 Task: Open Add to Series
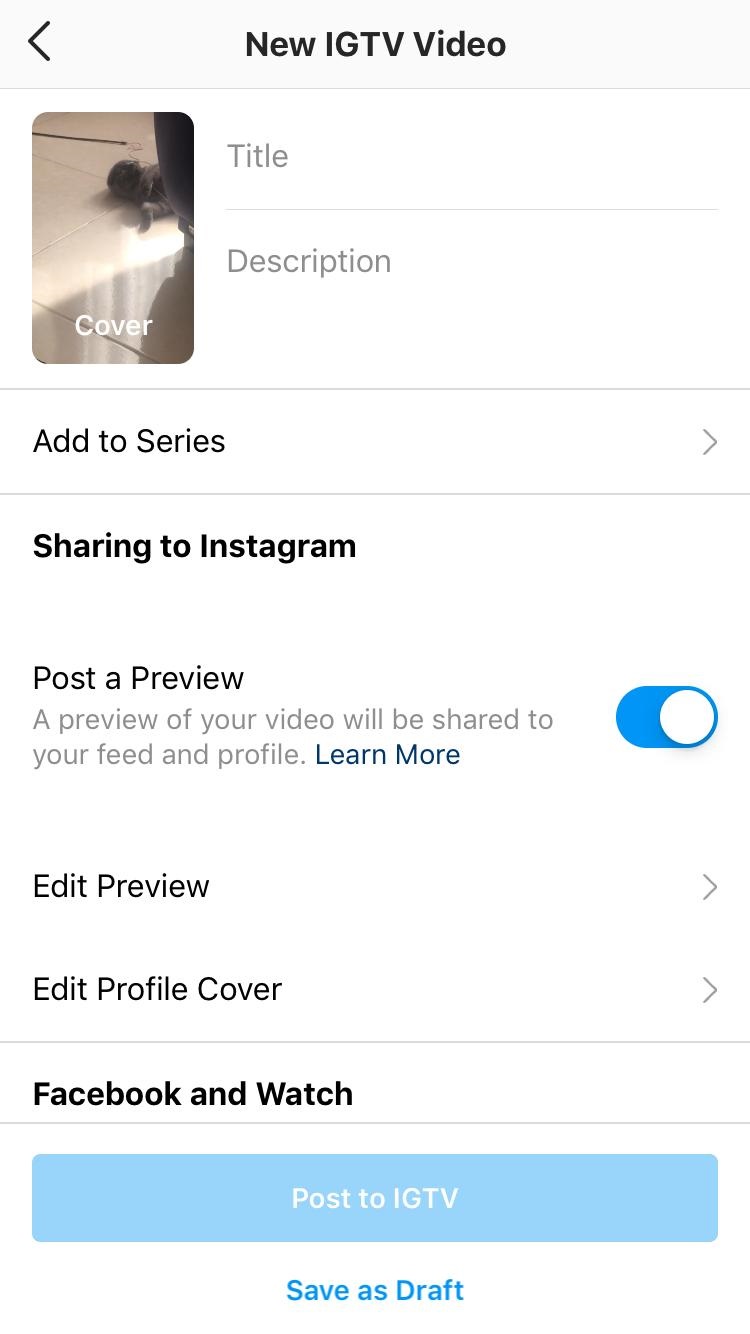[x=375, y=441]
